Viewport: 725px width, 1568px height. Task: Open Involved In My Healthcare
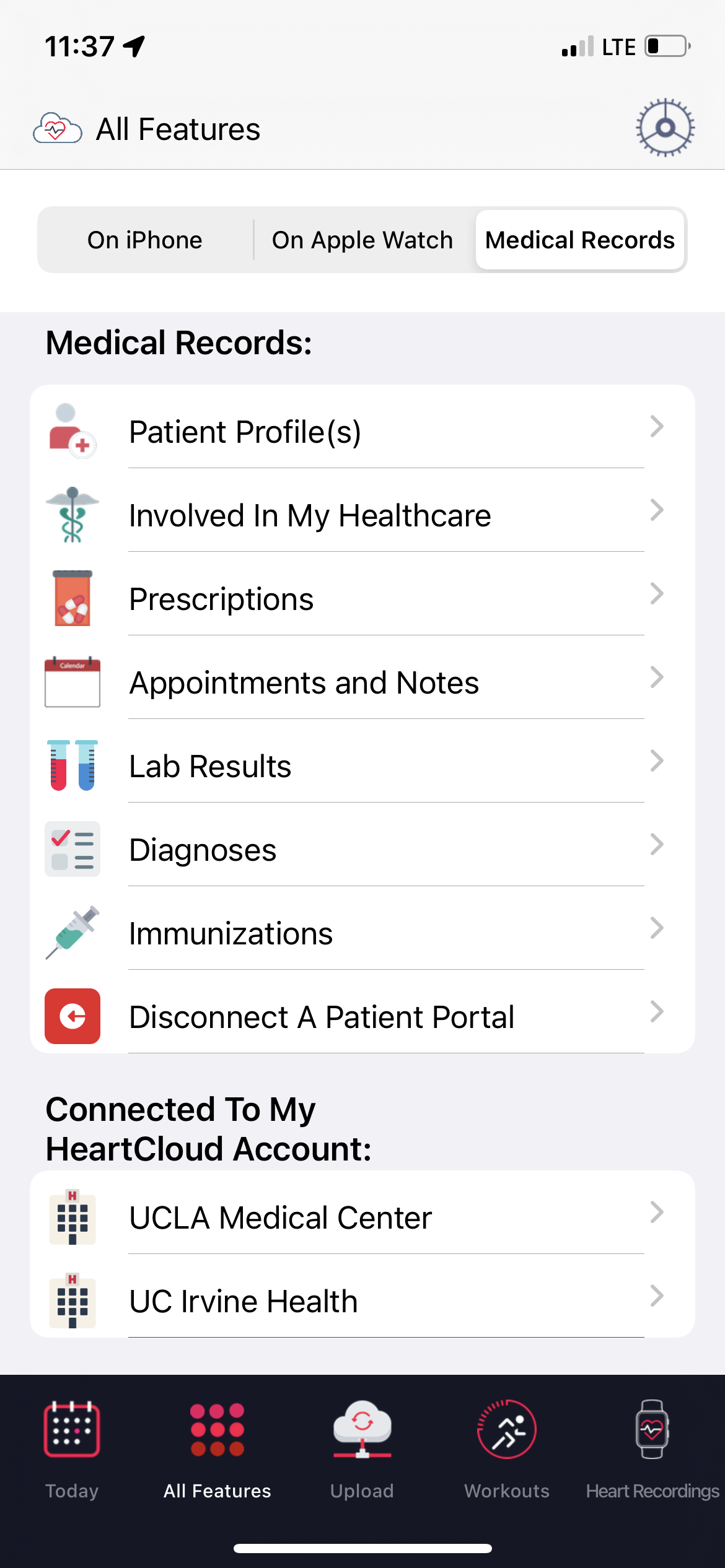pyautogui.click(x=362, y=510)
